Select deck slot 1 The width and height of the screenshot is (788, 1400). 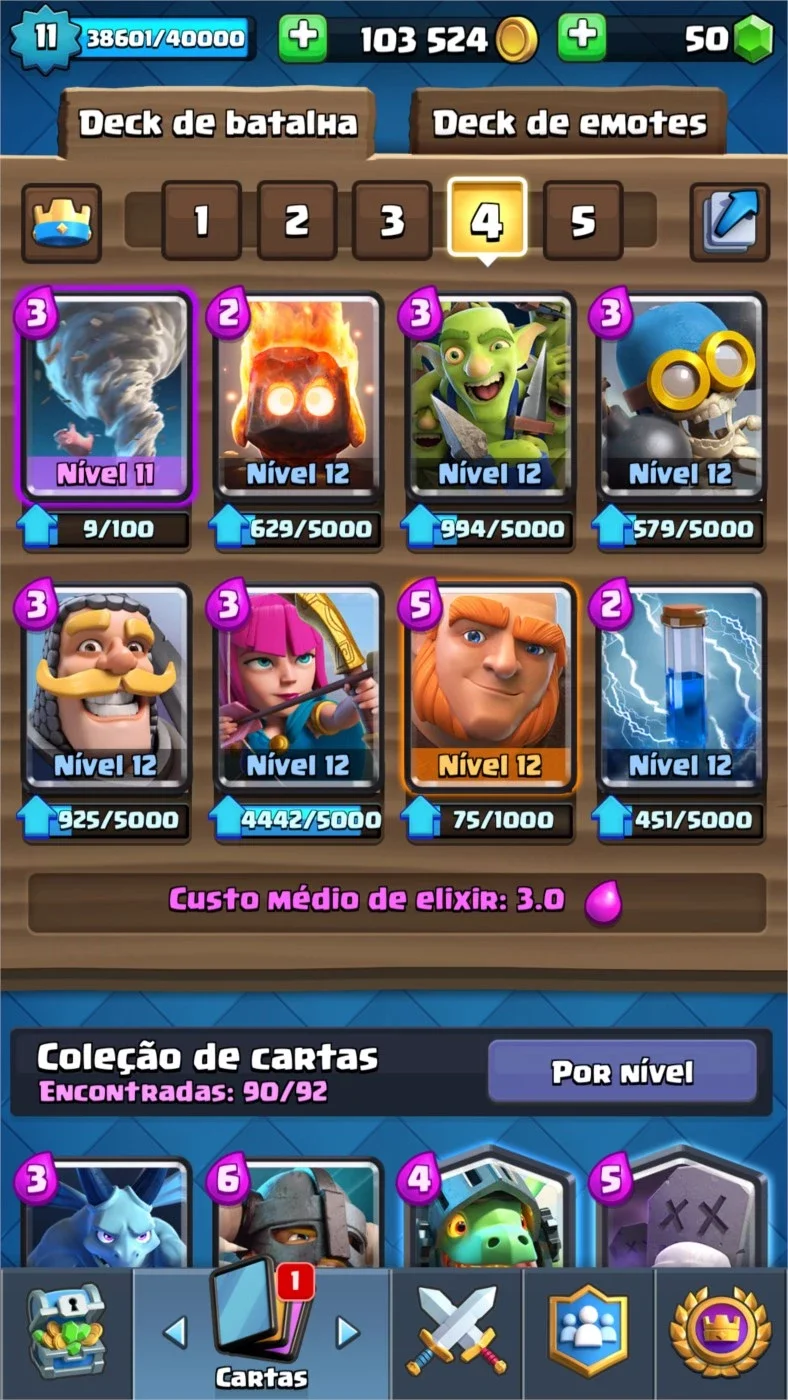[x=202, y=221]
